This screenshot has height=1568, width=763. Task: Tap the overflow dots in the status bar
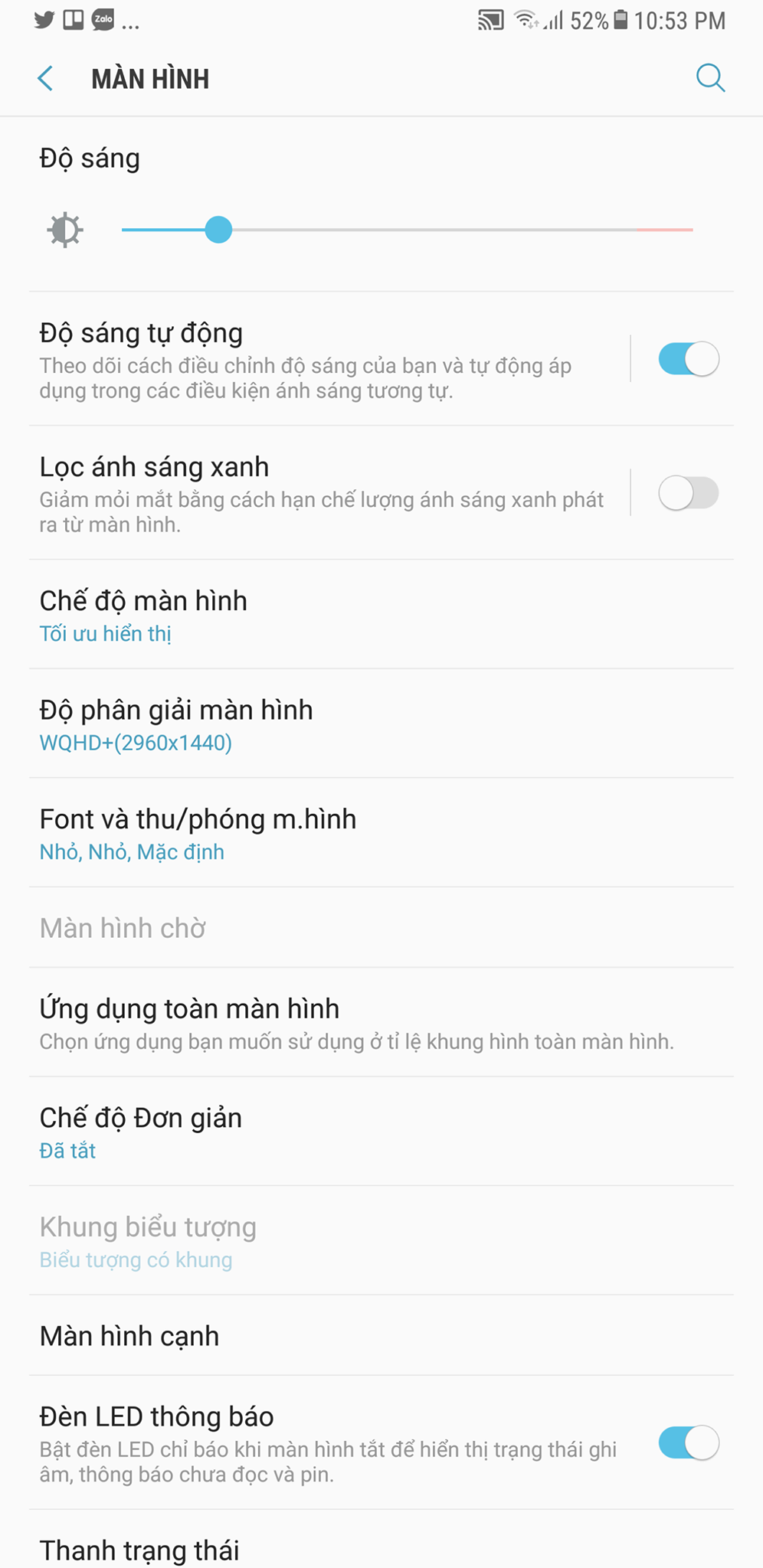(x=130, y=24)
